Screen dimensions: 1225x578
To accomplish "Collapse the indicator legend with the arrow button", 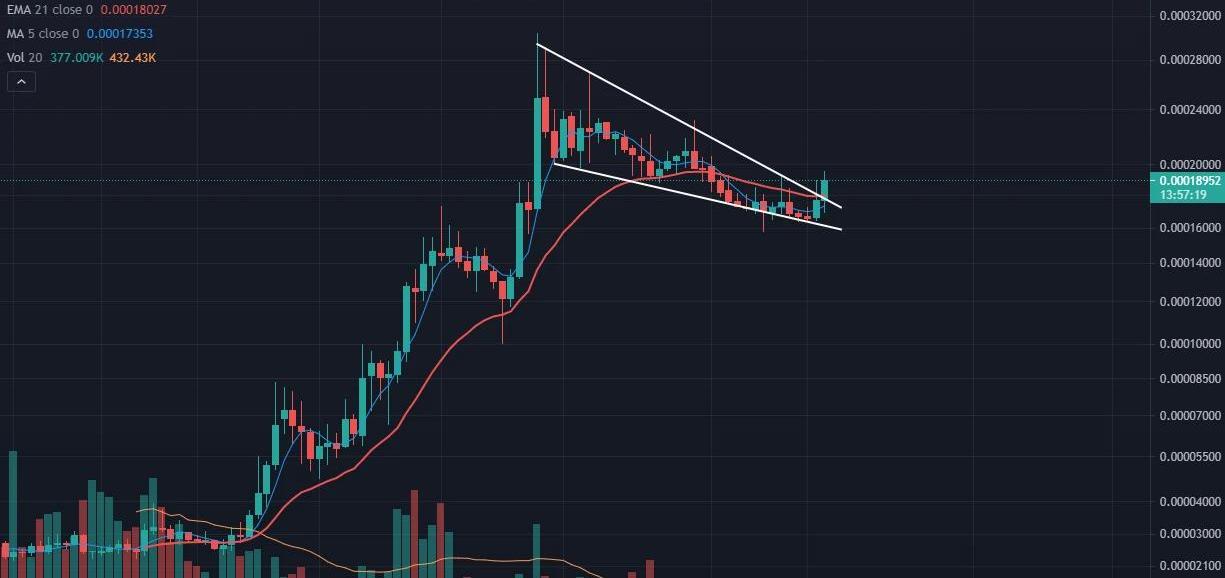I will (x=21, y=83).
